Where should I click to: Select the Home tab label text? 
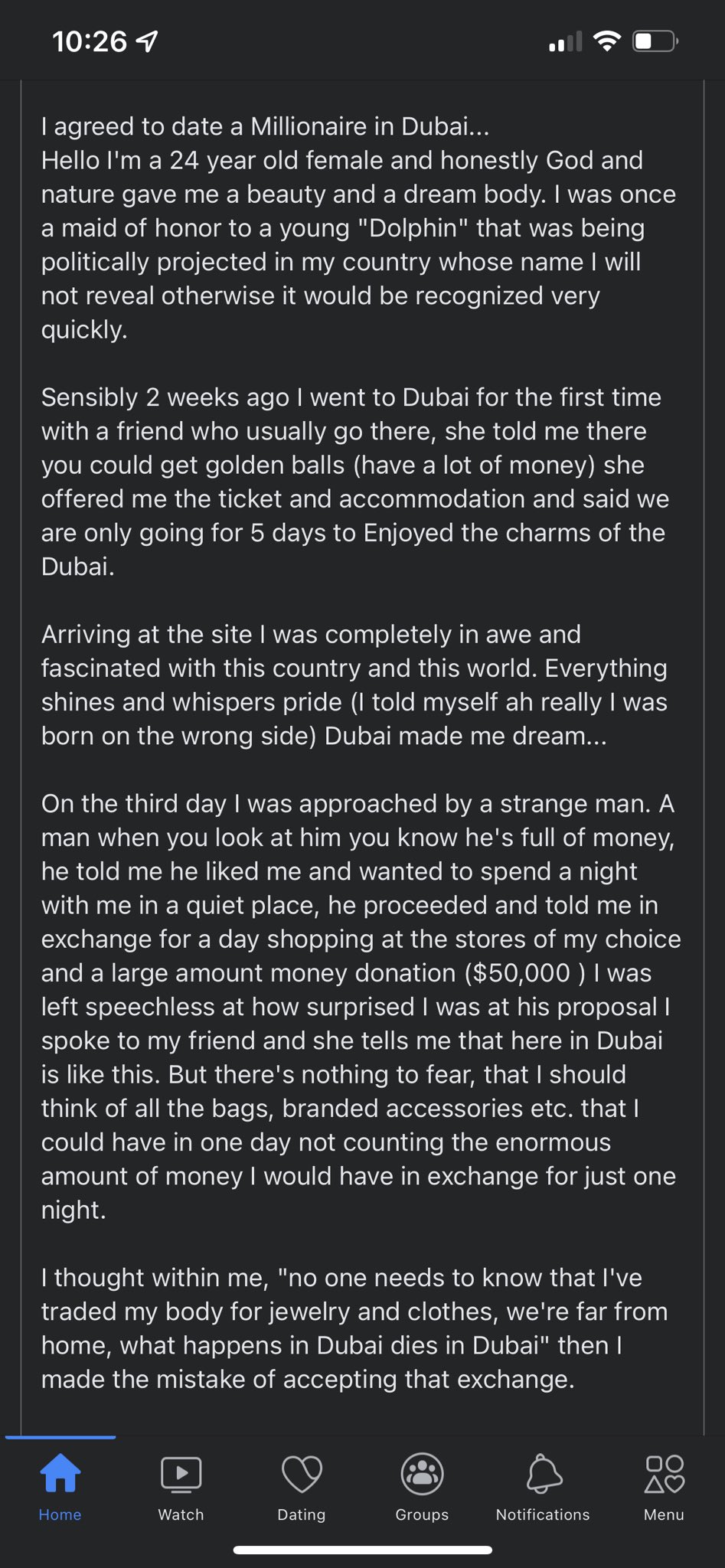60,1514
